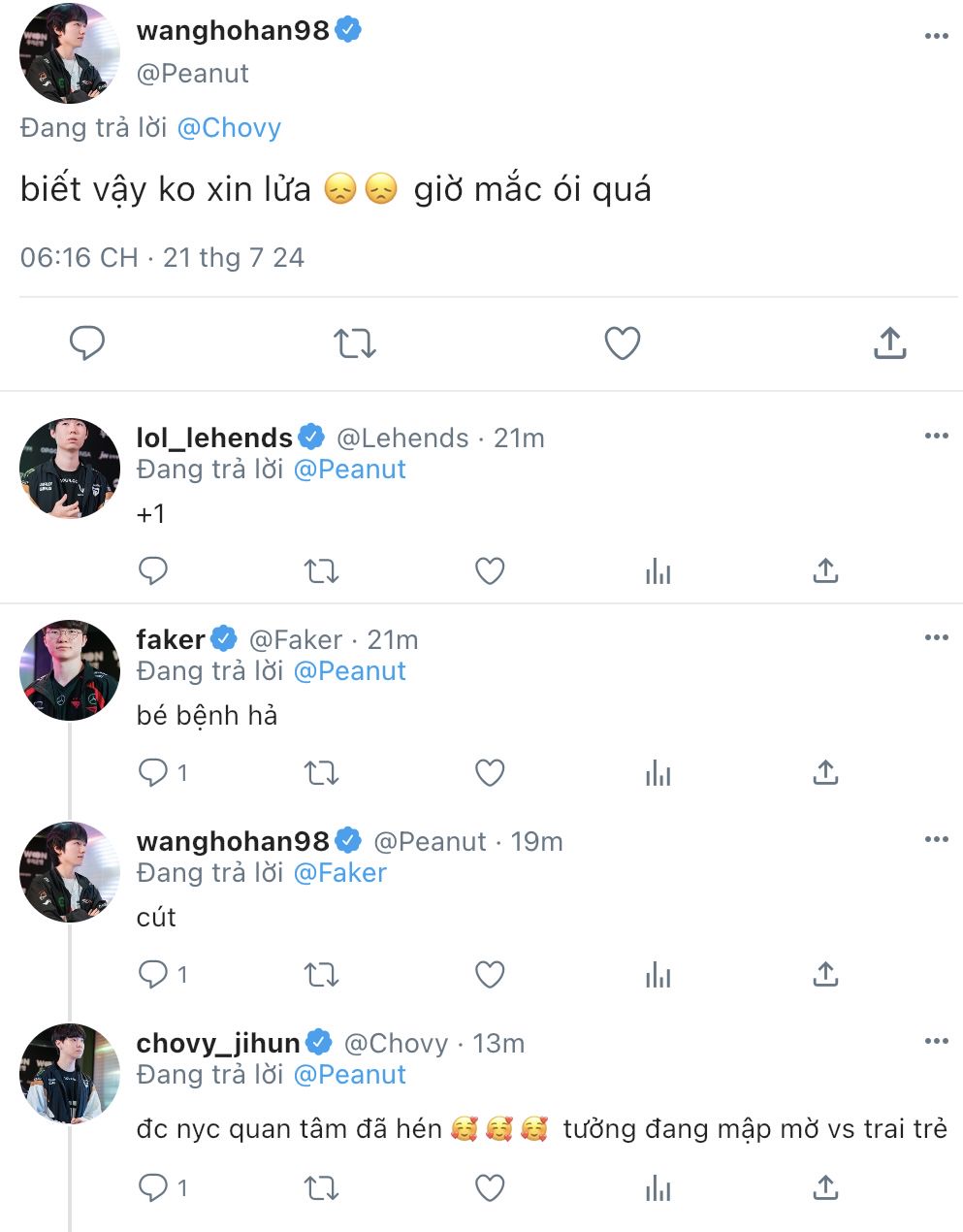This screenshot has height=1232, width=963.
Task: Open the @Chovy mention link in main tweet
Action: 229,127
